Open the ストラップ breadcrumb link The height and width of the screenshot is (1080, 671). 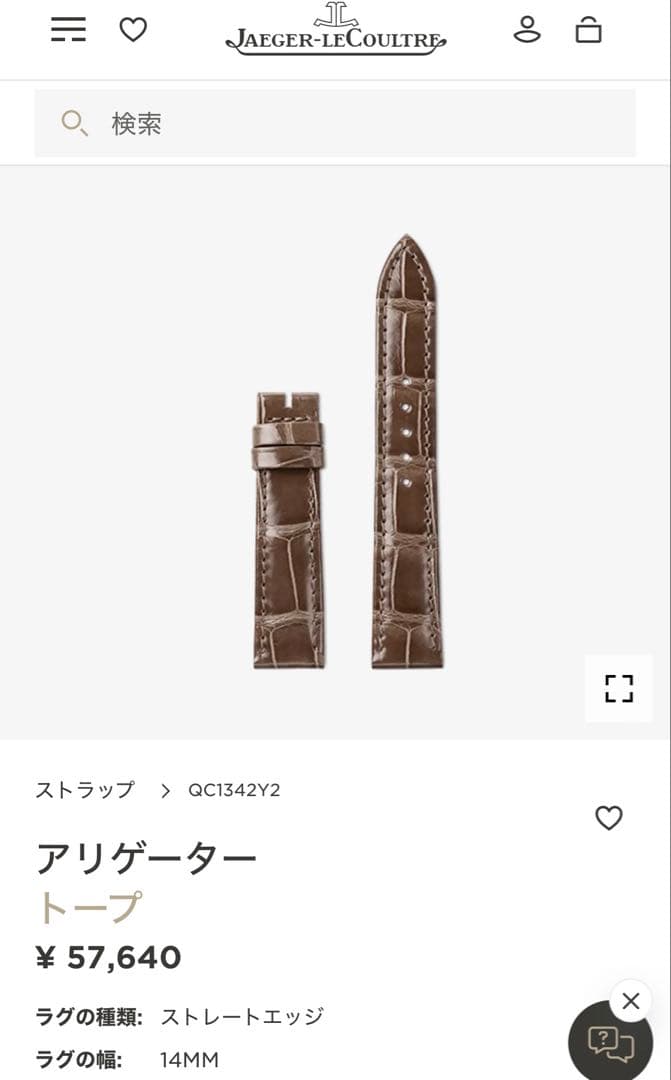tap(85, 790)
